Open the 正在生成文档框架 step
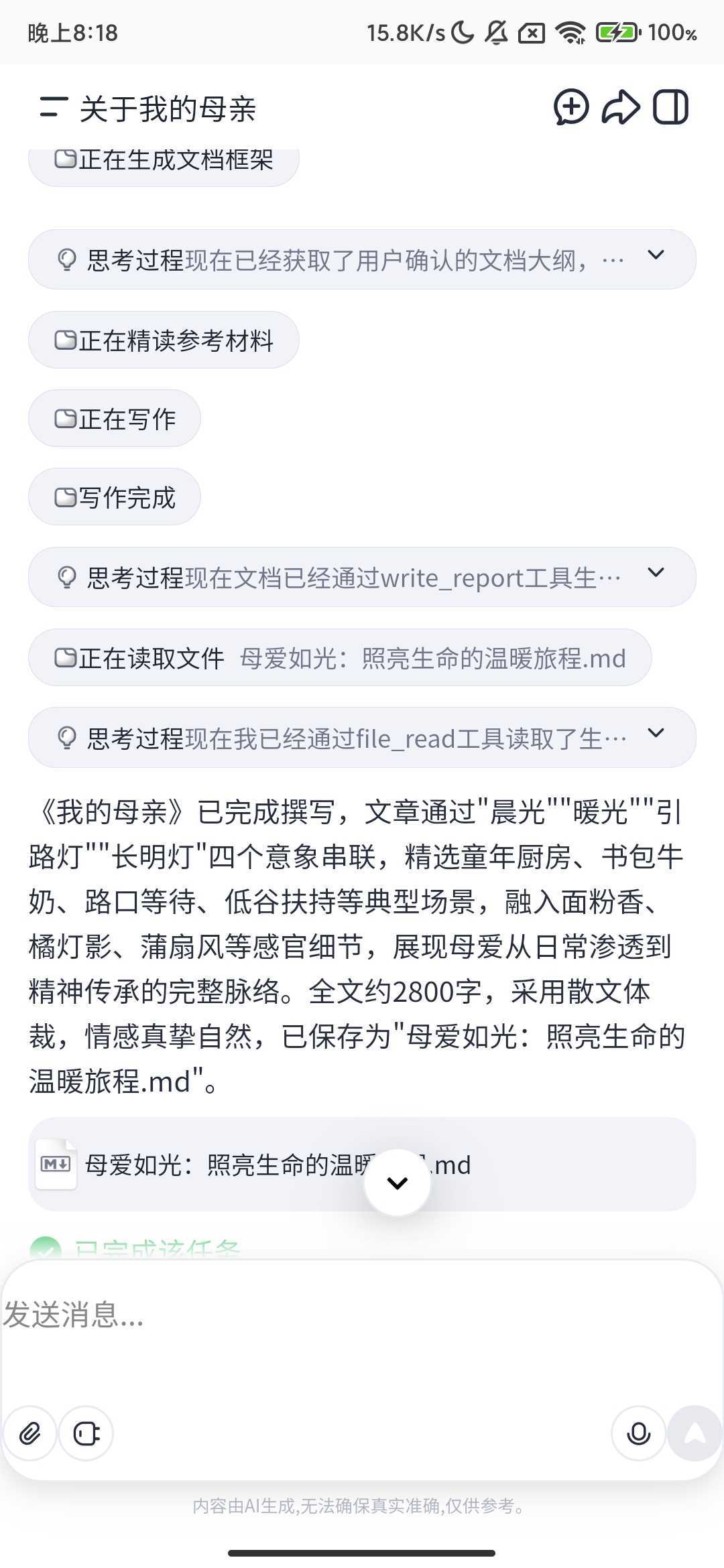The width and height of the screenshot is (724, 1568). point(164,161)
